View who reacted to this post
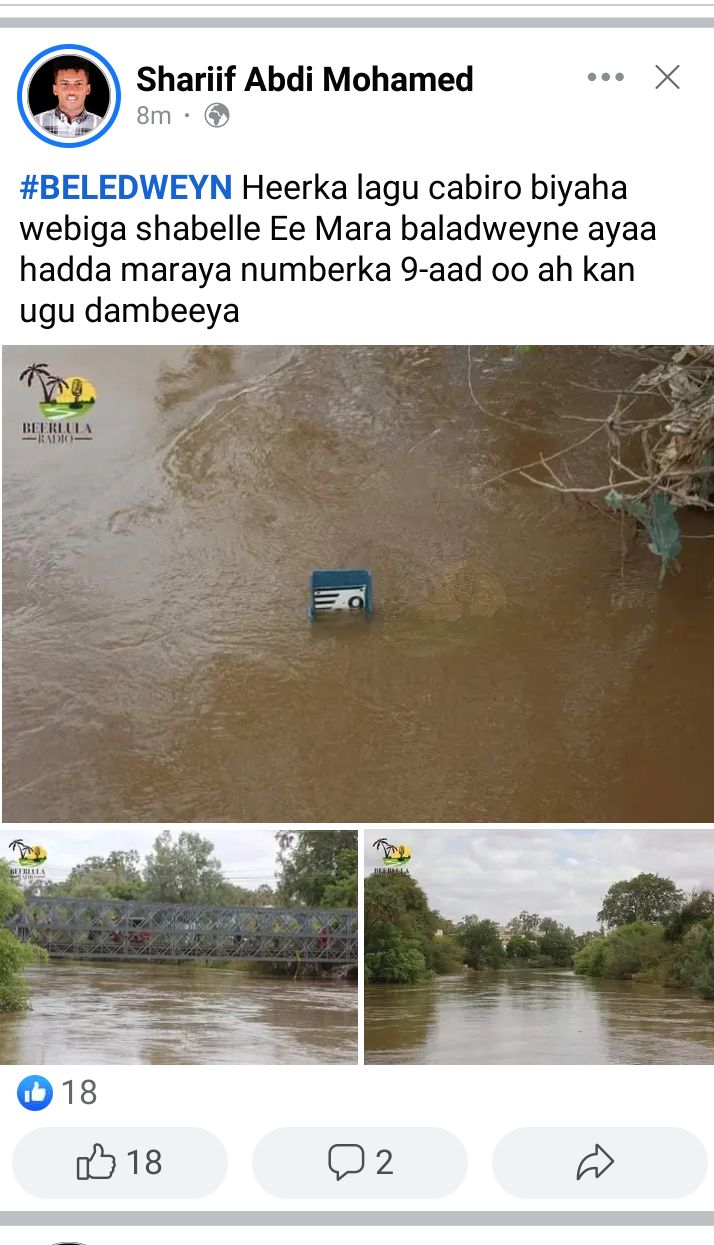The width and height of the screenshot is (714, 1245). click(x=57, y=1092)
